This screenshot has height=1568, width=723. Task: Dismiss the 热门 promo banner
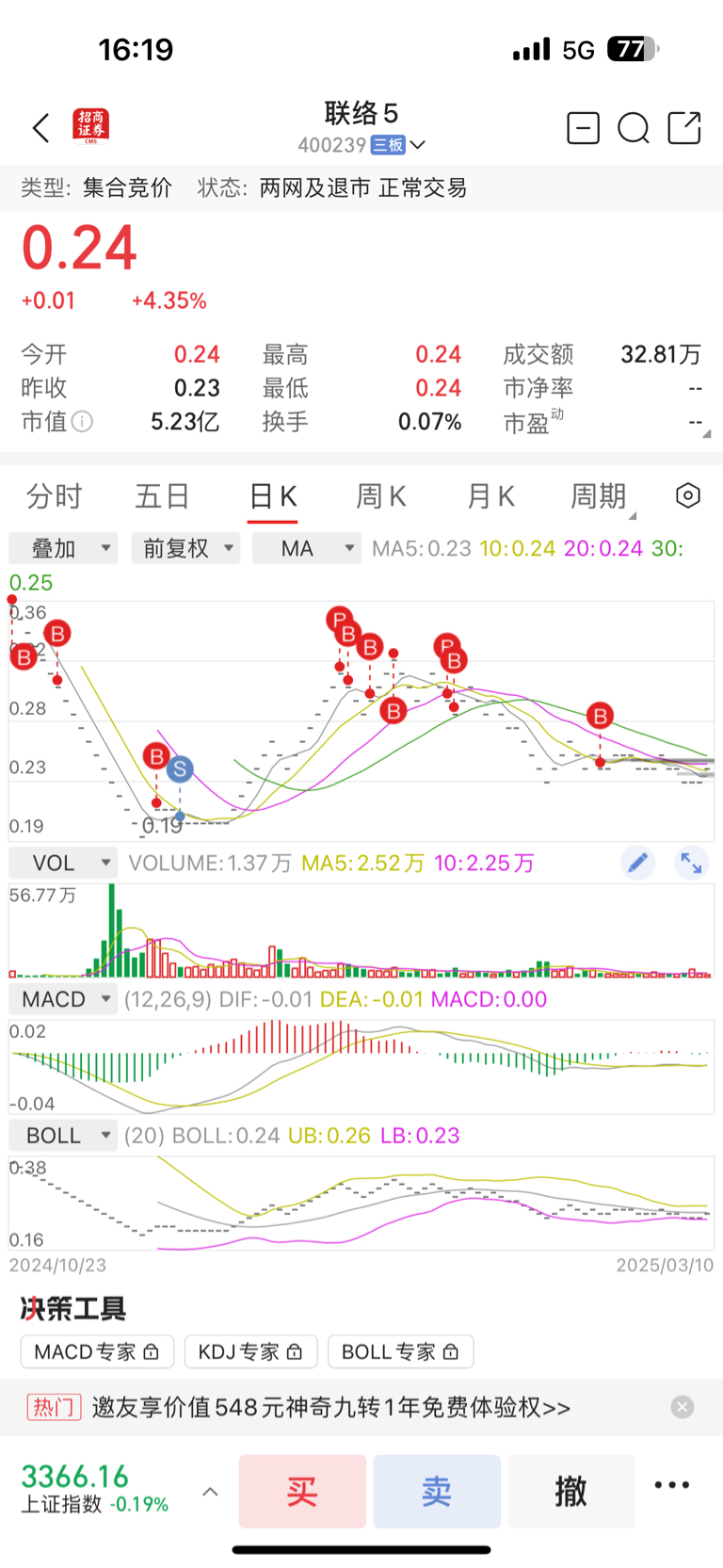[x=683, y=1407]
